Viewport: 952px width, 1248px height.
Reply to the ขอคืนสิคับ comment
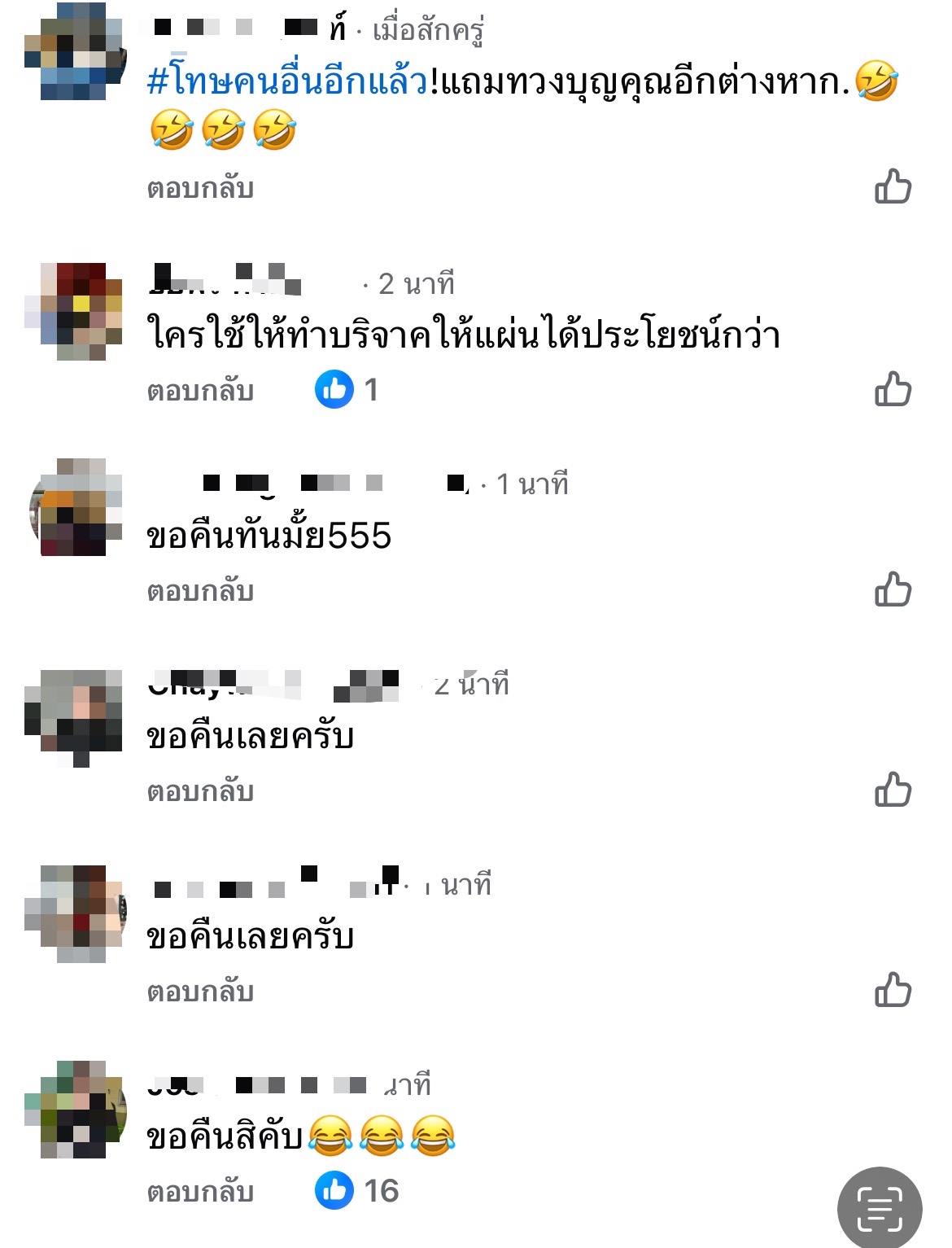200,1192
